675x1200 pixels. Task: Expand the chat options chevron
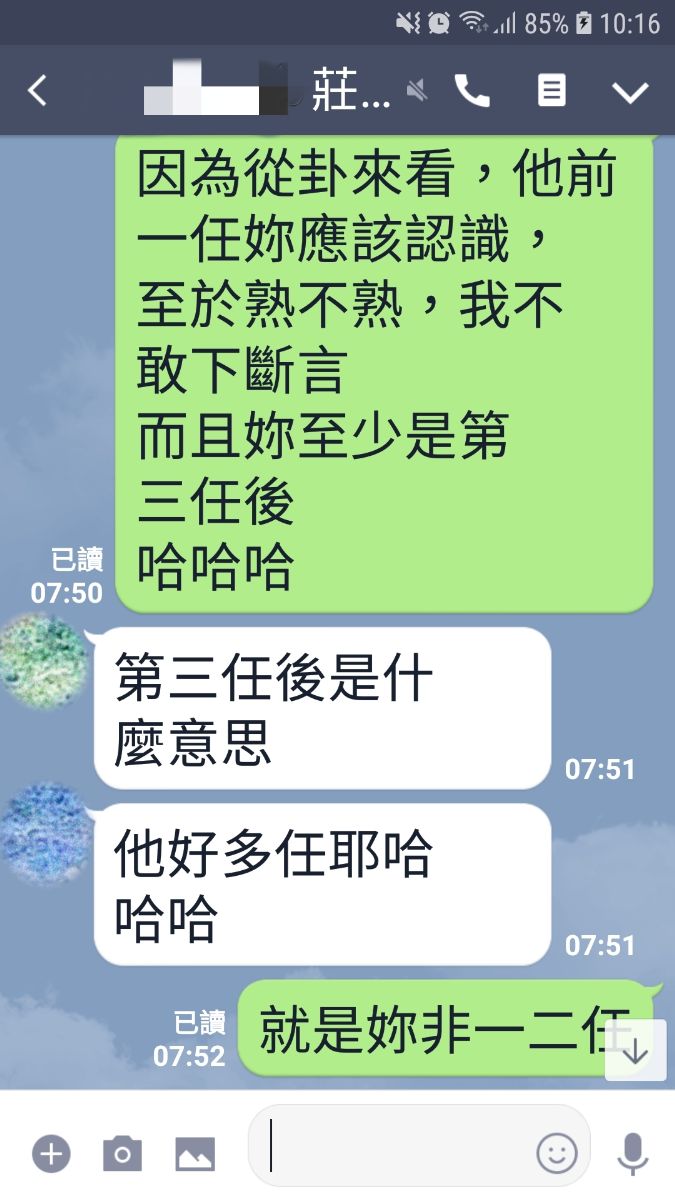[630, 92]
